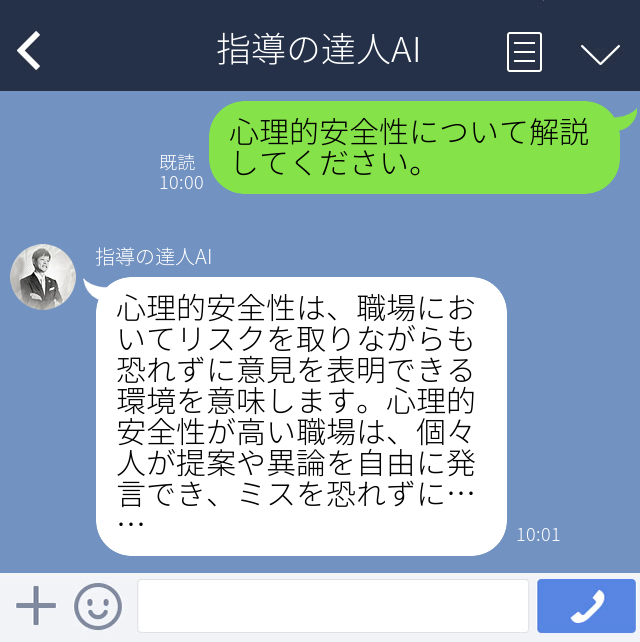Open the notes icon in the header

[x=524, y=51]
